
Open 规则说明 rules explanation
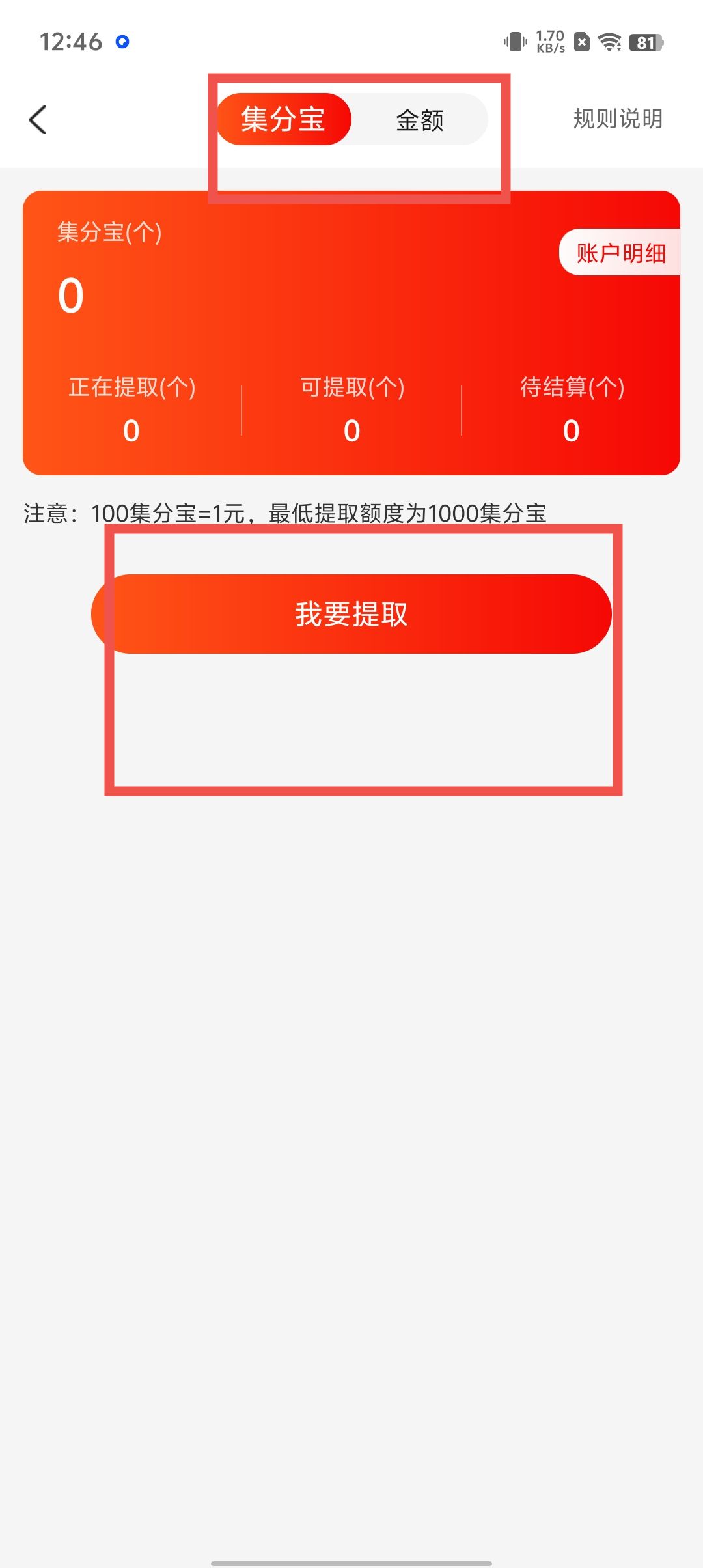pos(617,119)
